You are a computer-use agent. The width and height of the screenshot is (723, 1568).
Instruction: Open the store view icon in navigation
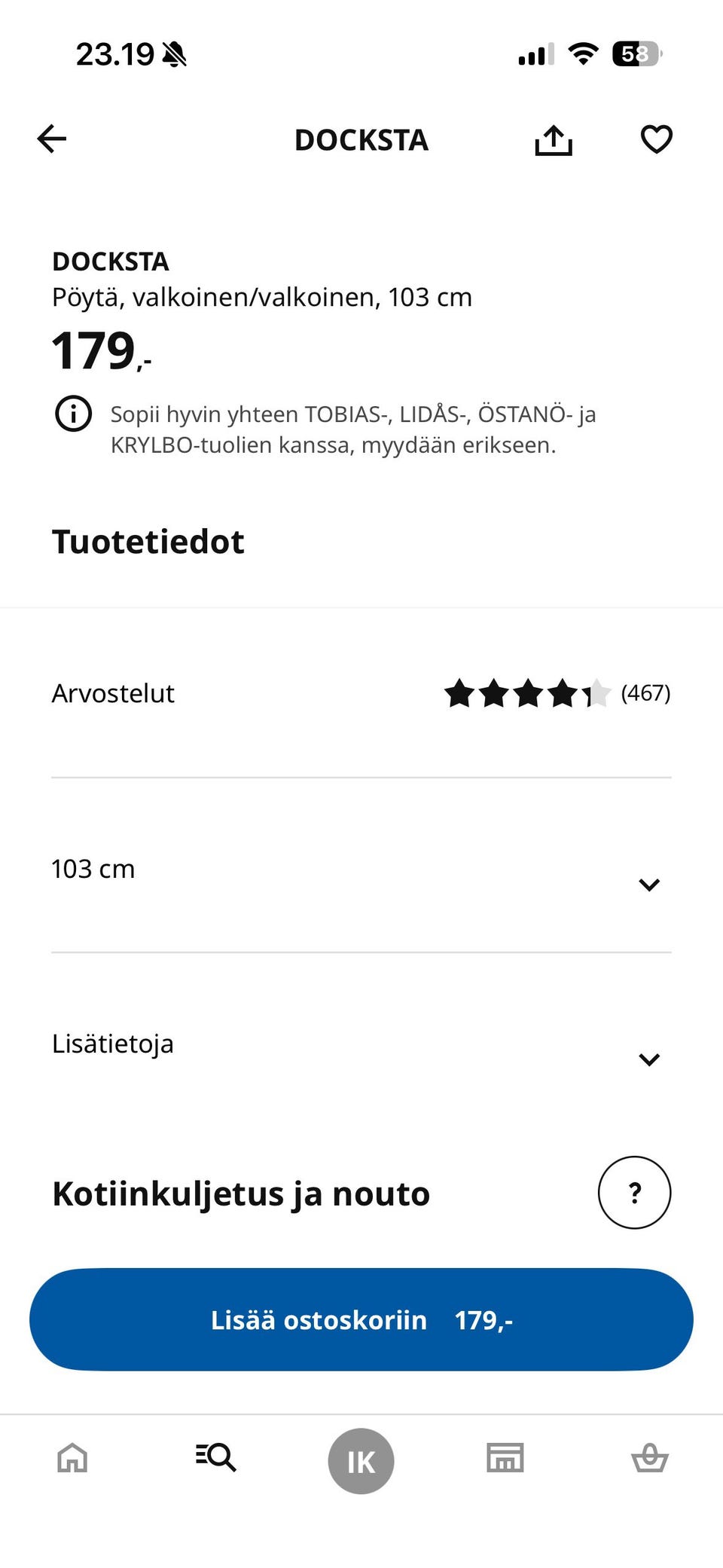504,1457
